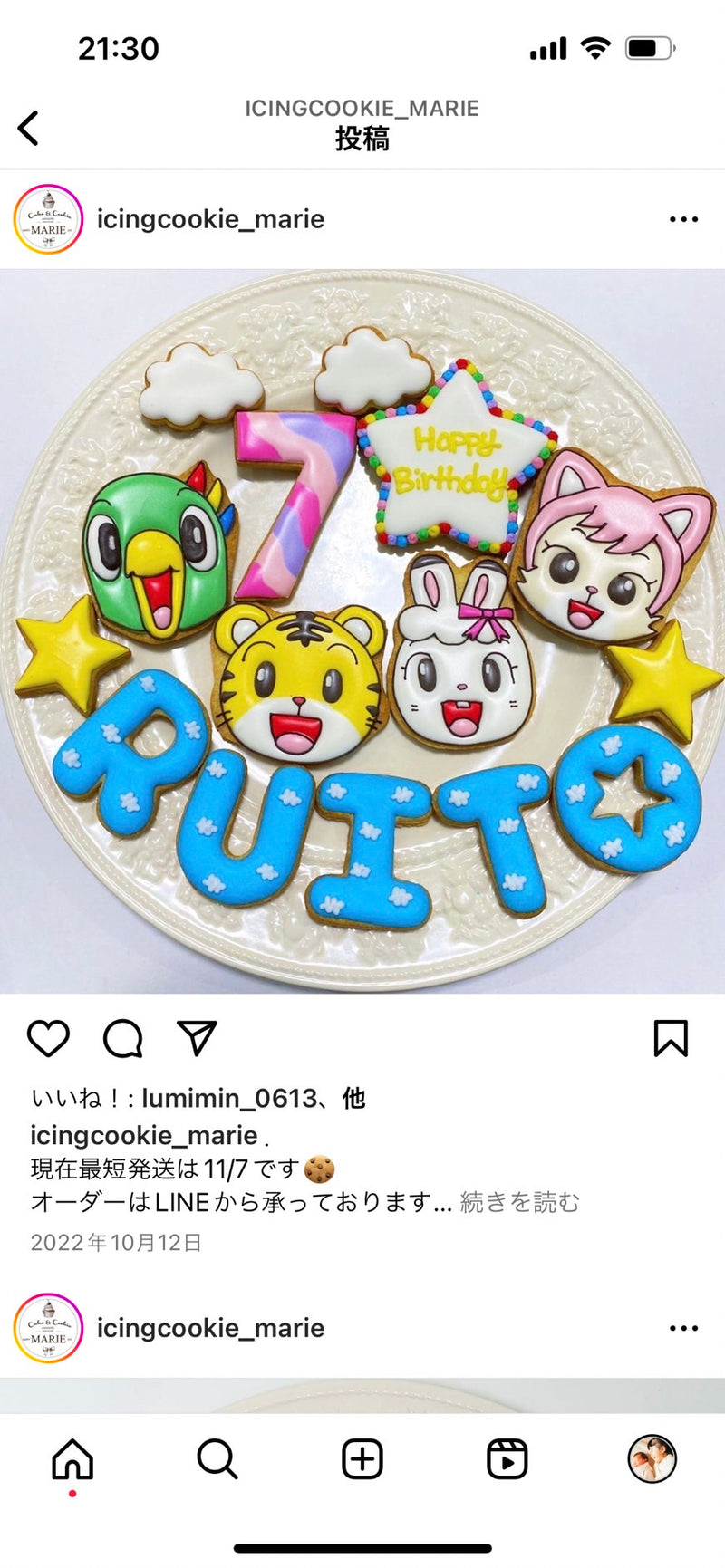
Task: Tap icingcookie_marie username in the caption
Action: (x=144, y=1135)
